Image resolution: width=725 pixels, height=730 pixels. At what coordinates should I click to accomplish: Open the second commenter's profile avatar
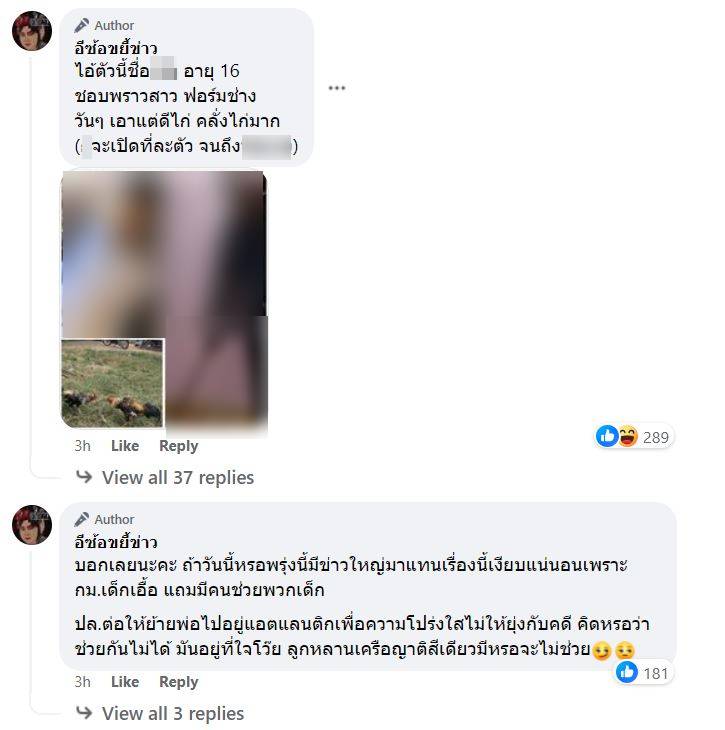click(33, 524)
